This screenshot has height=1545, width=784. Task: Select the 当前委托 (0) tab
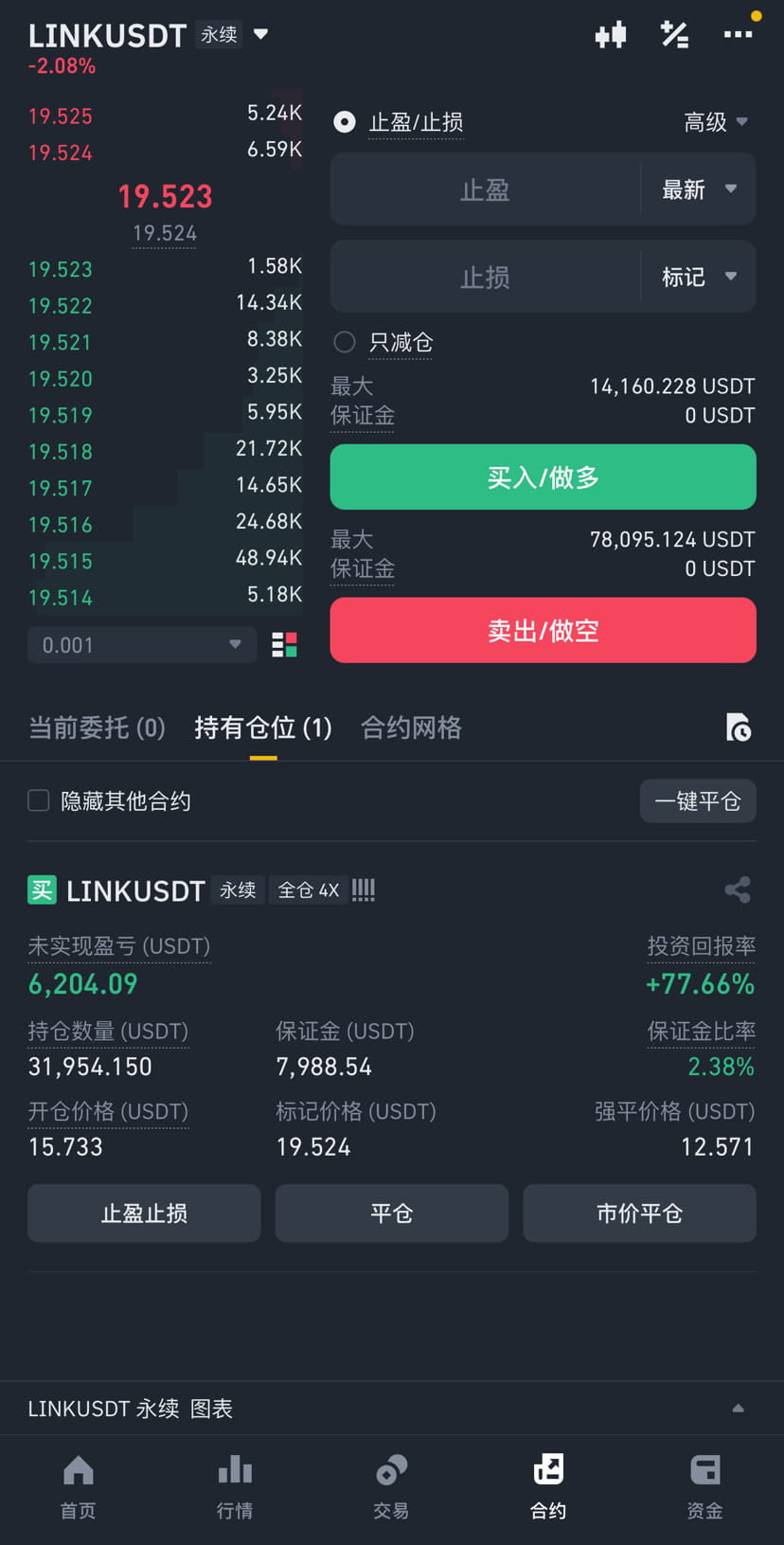coord(98,728)
